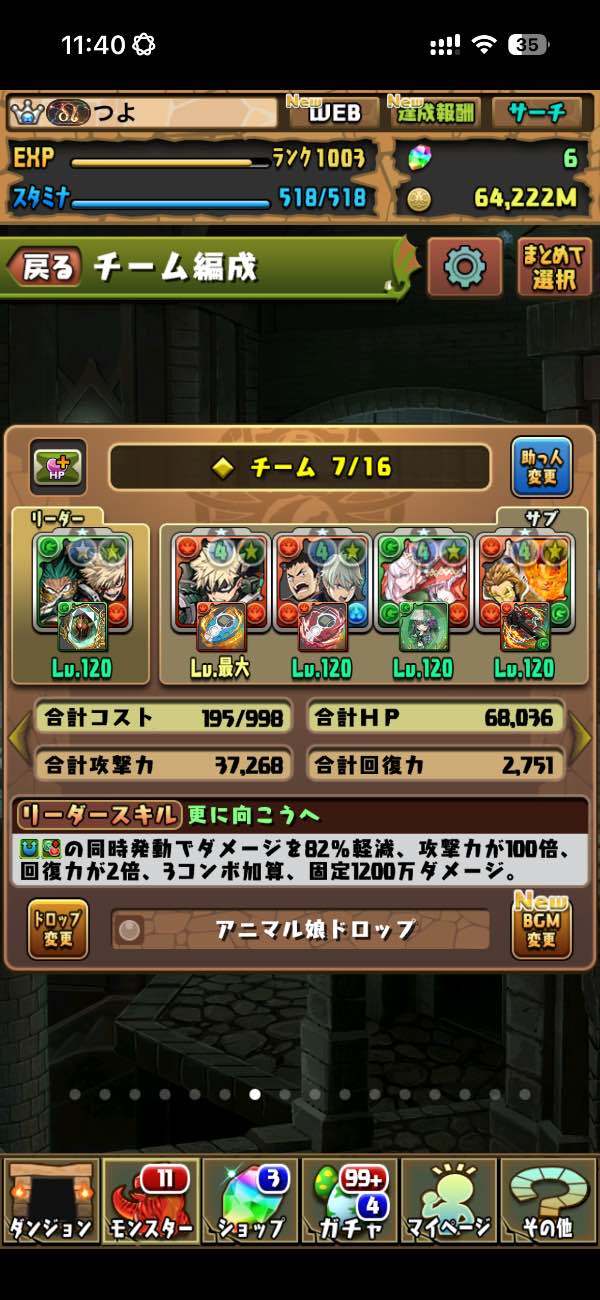Switch to the ダンジョン tab
This screenshot has height=1300, width=600.
coord(50,1200)
